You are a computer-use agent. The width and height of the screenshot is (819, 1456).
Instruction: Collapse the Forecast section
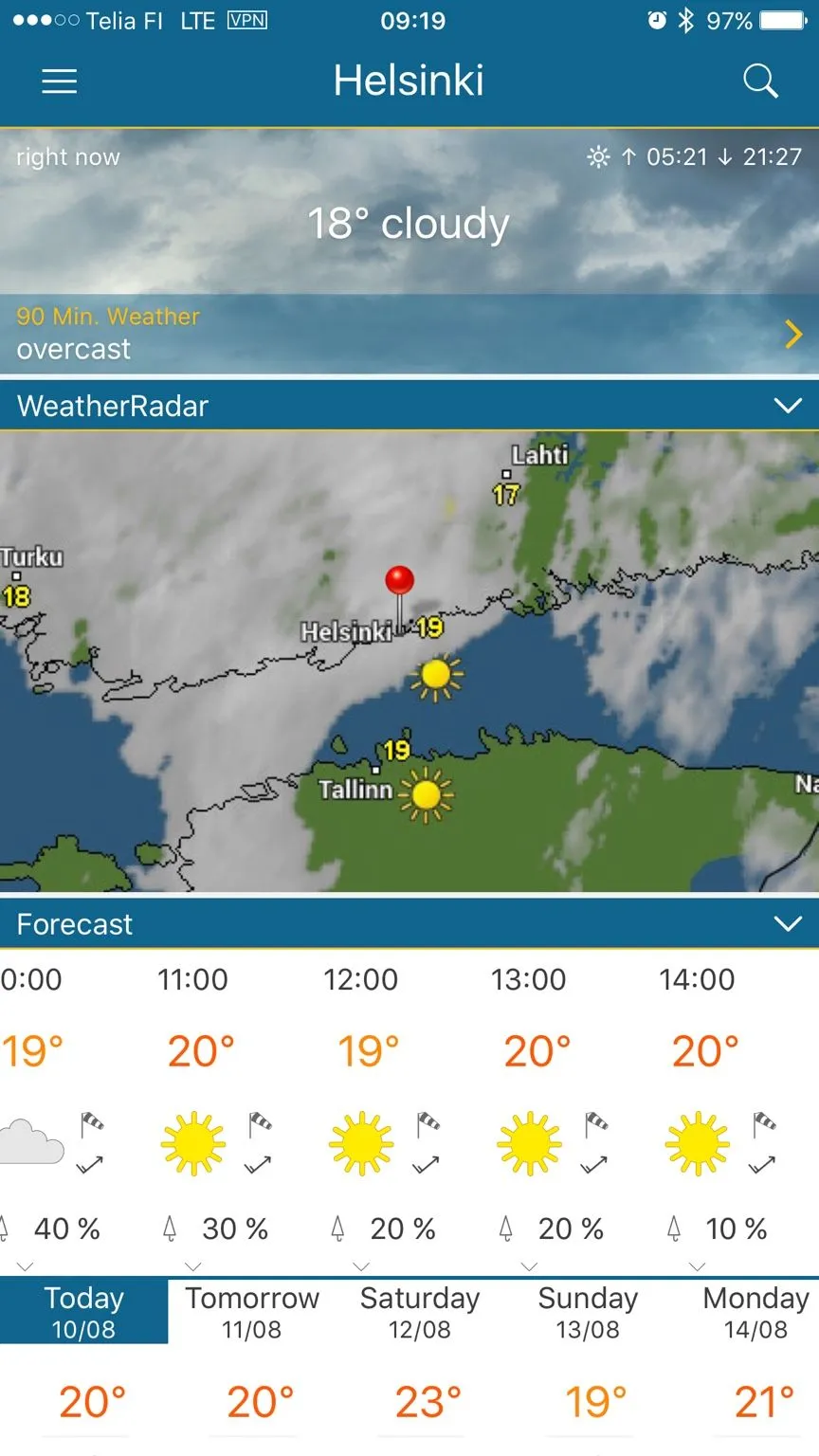(x=788, y=924)
